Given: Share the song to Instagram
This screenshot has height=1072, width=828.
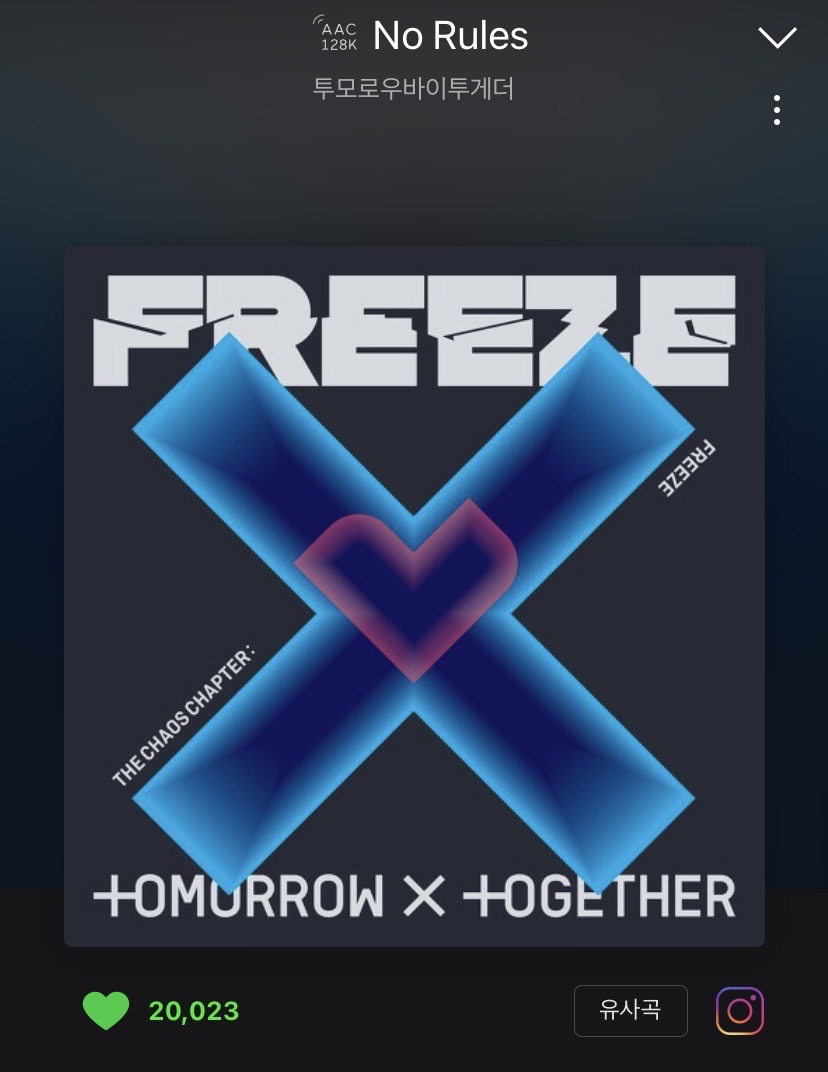Looking at the screenshot, I should [740, 1011].
